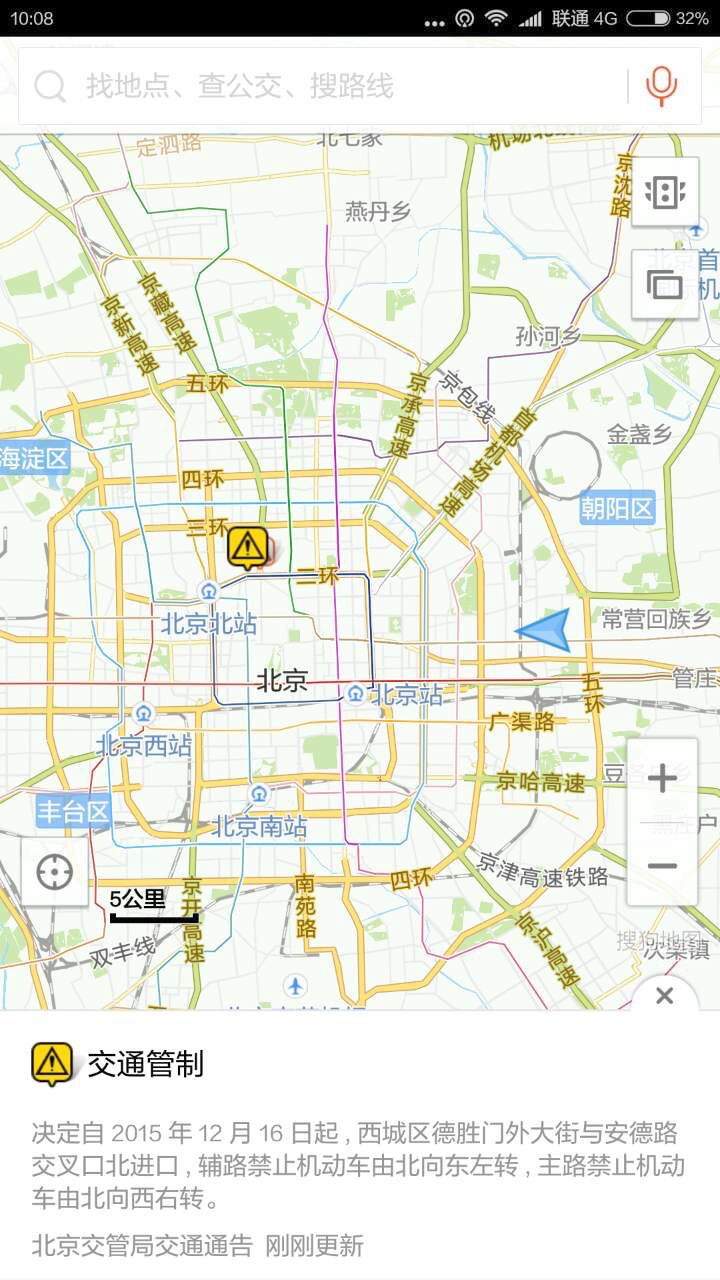Viewport: 720px width, 1280px height.
Task: Select the 北京北站 station marker
Action: click(x=208, y=591)
